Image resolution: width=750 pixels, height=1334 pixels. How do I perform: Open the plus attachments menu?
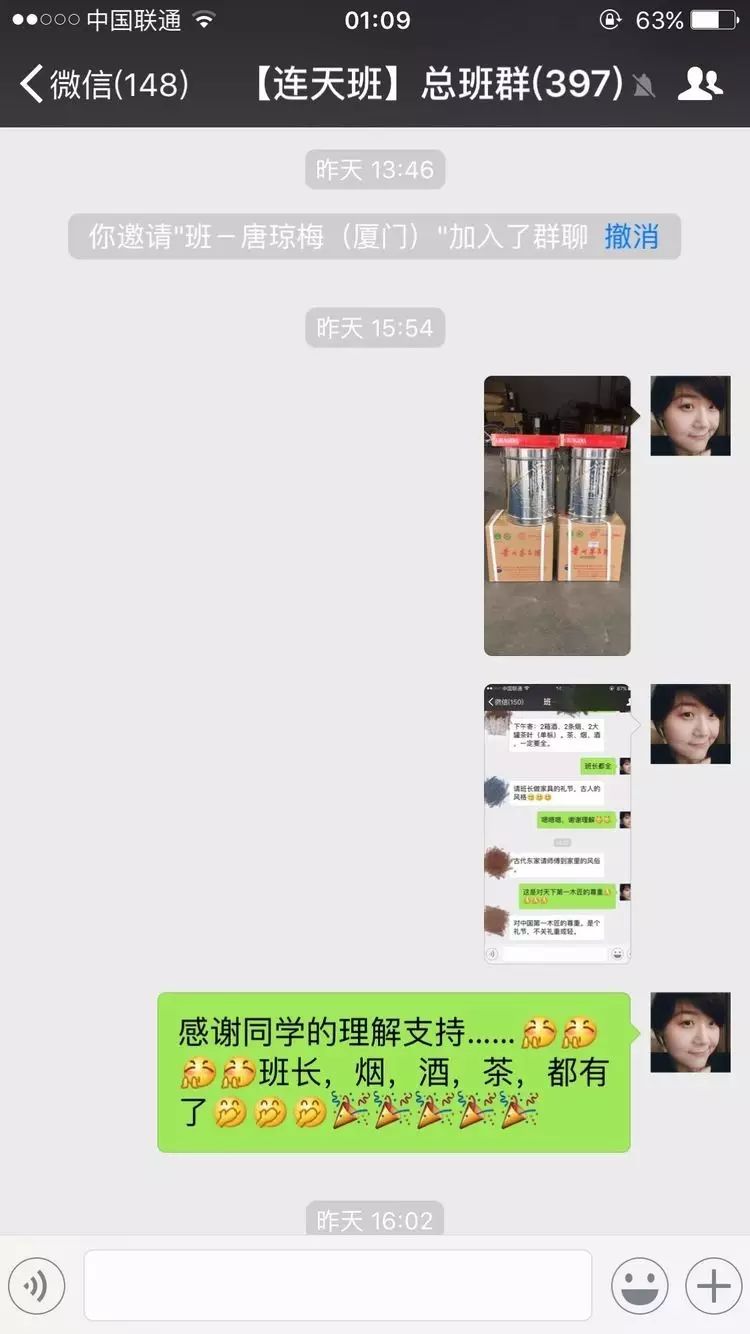coord(713,1285)
